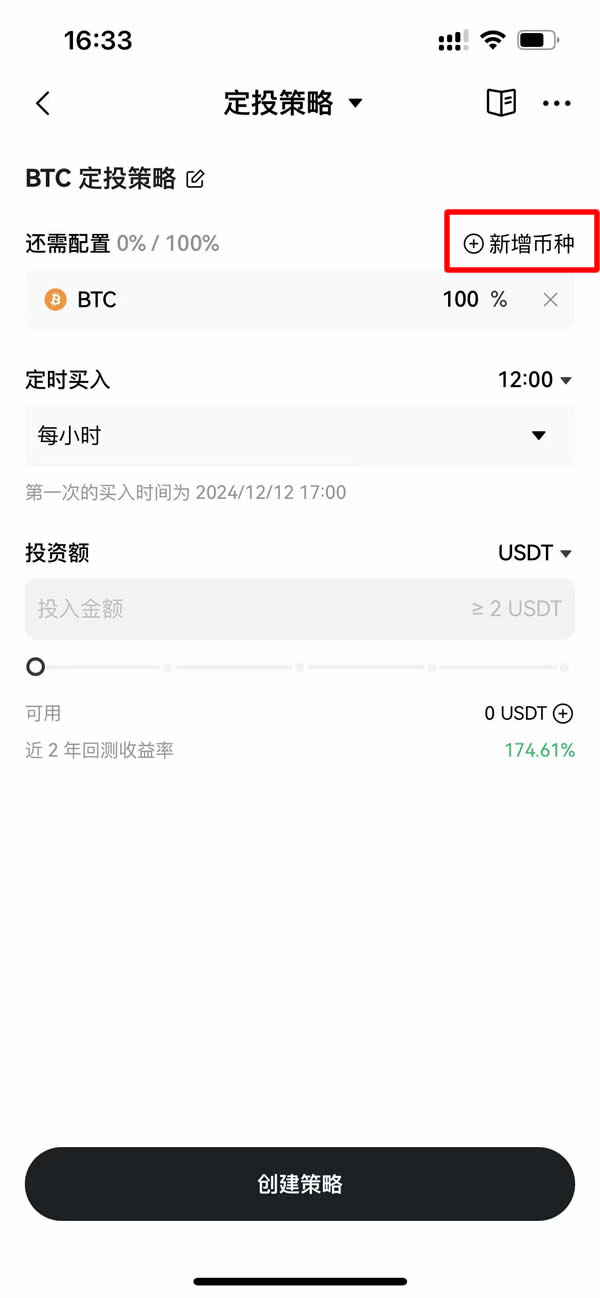Tap the 创建策略 button
The image size is (600, 1298).
point(300,1184)
